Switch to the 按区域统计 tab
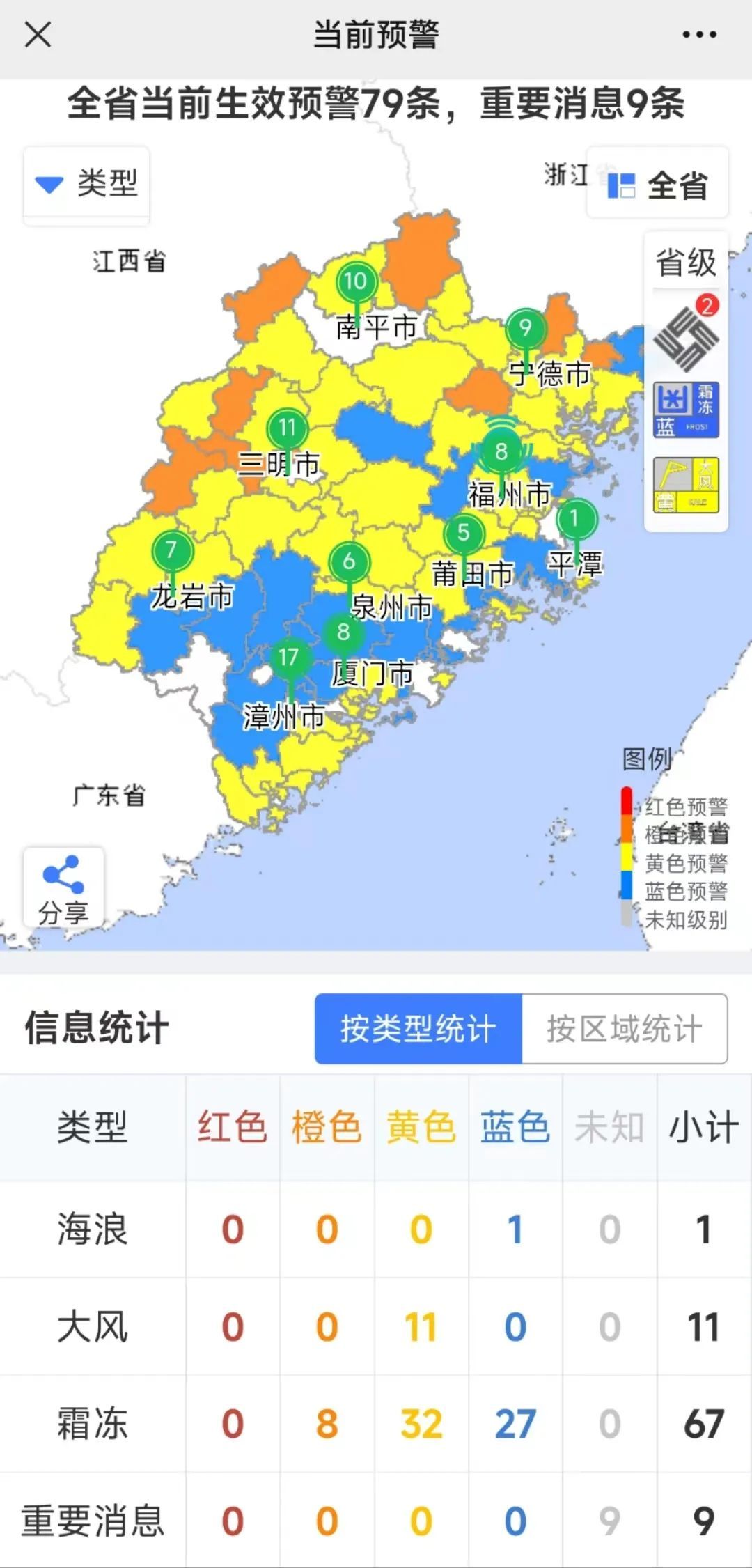Image resolution: width=752 pixels, height=1568 pixels. (626, 1030)
